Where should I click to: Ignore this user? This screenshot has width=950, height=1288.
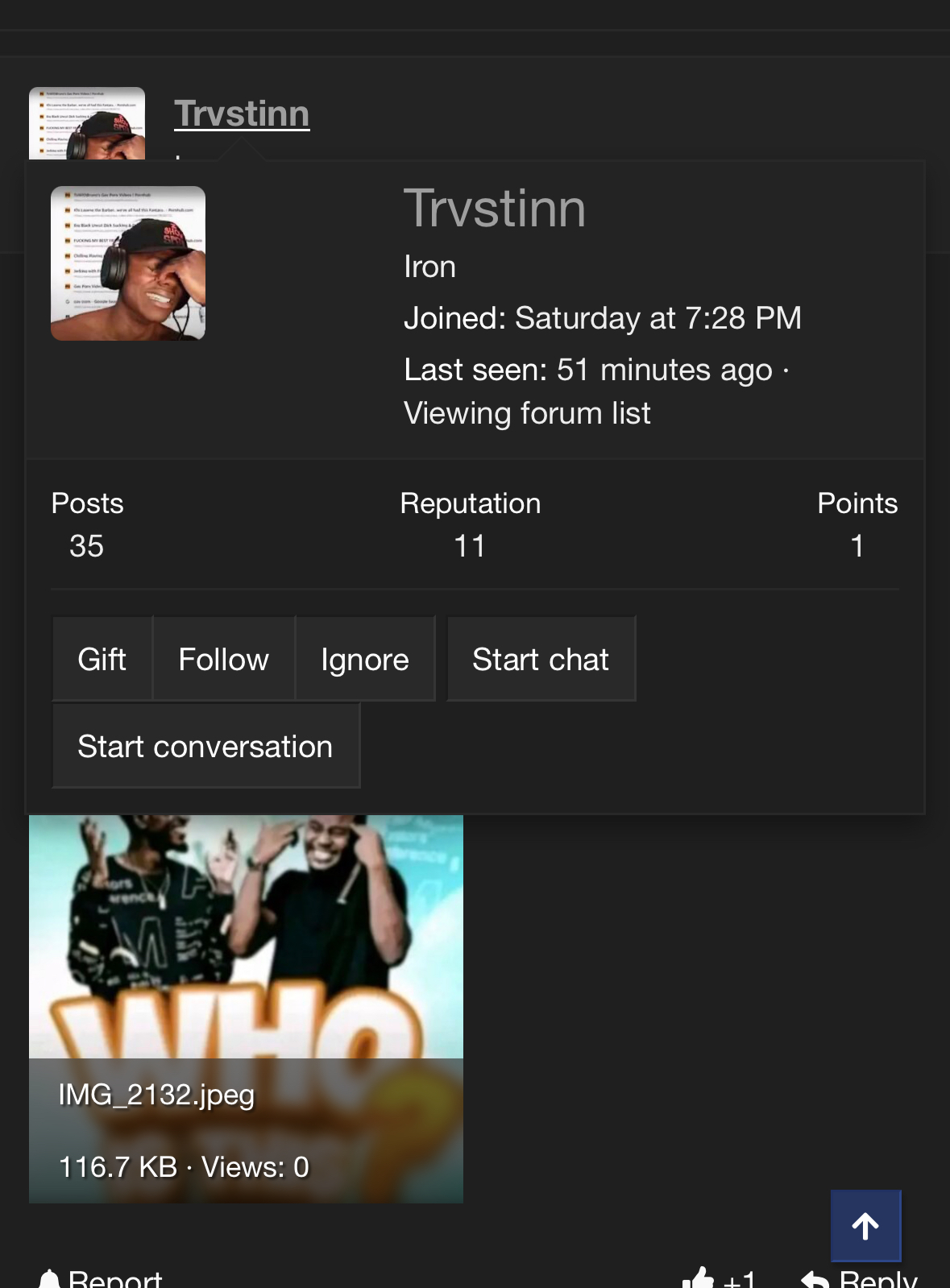pyautogui.click(x=365, y=659)
